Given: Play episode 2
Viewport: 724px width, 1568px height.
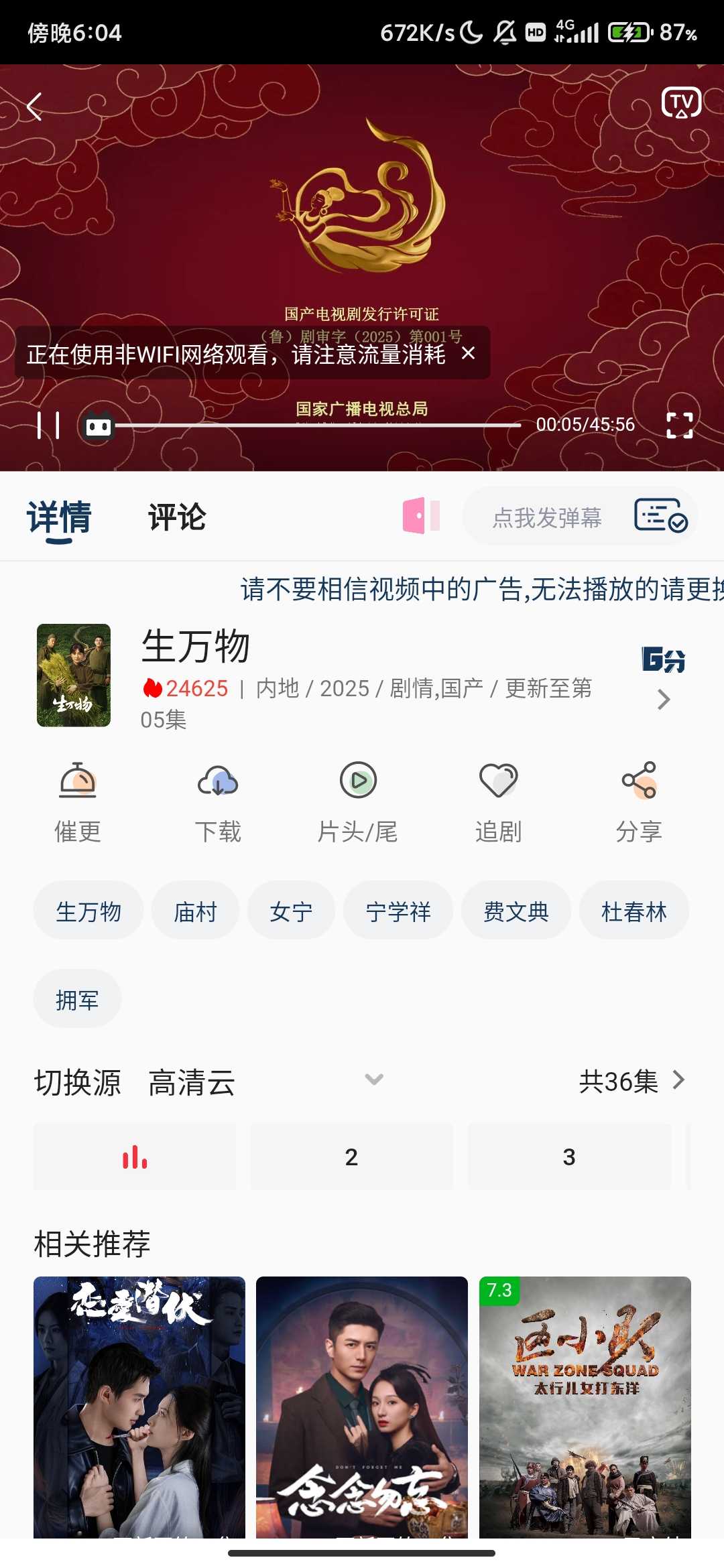Looking at the screenshot, I should click(x=351, y=1157).
